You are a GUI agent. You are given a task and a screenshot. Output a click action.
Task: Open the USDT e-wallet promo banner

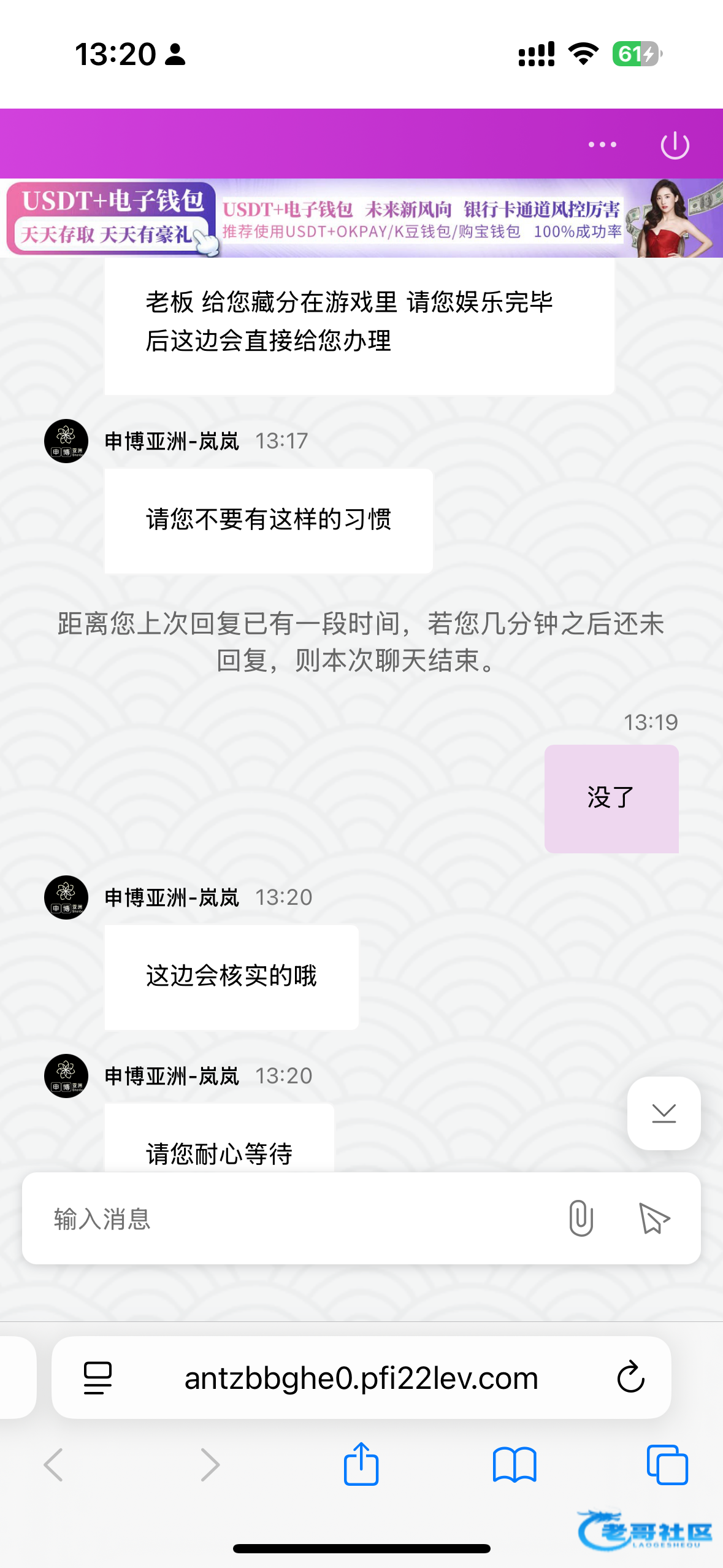[361, 218]
